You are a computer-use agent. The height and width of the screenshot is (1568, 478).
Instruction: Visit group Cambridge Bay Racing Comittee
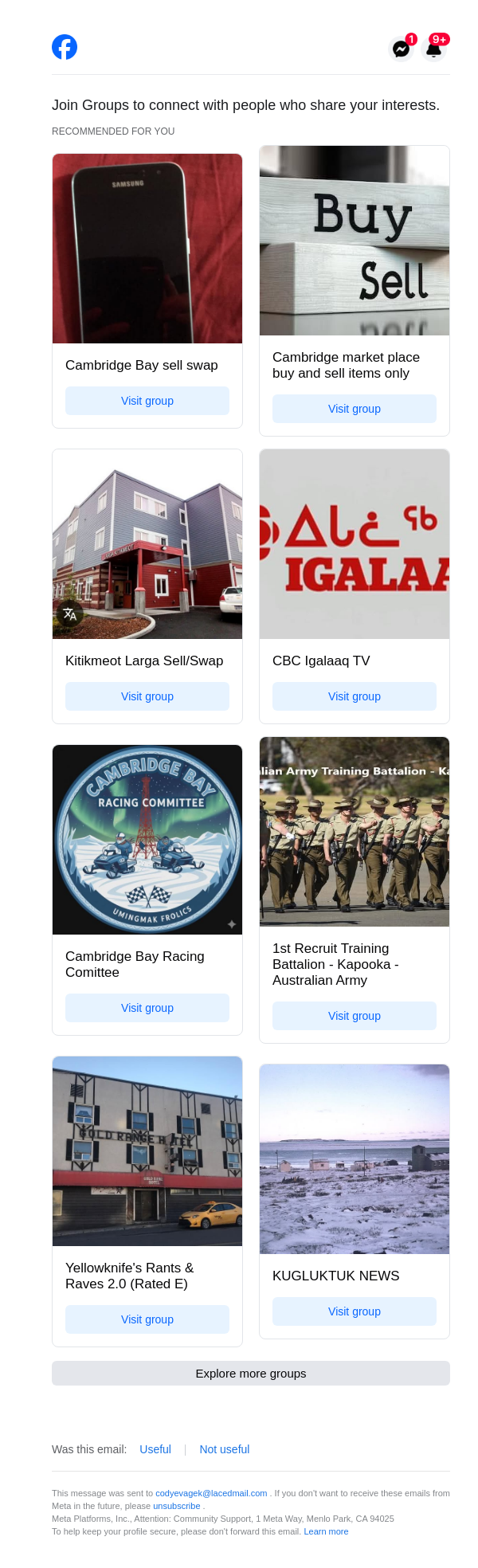147,1008
